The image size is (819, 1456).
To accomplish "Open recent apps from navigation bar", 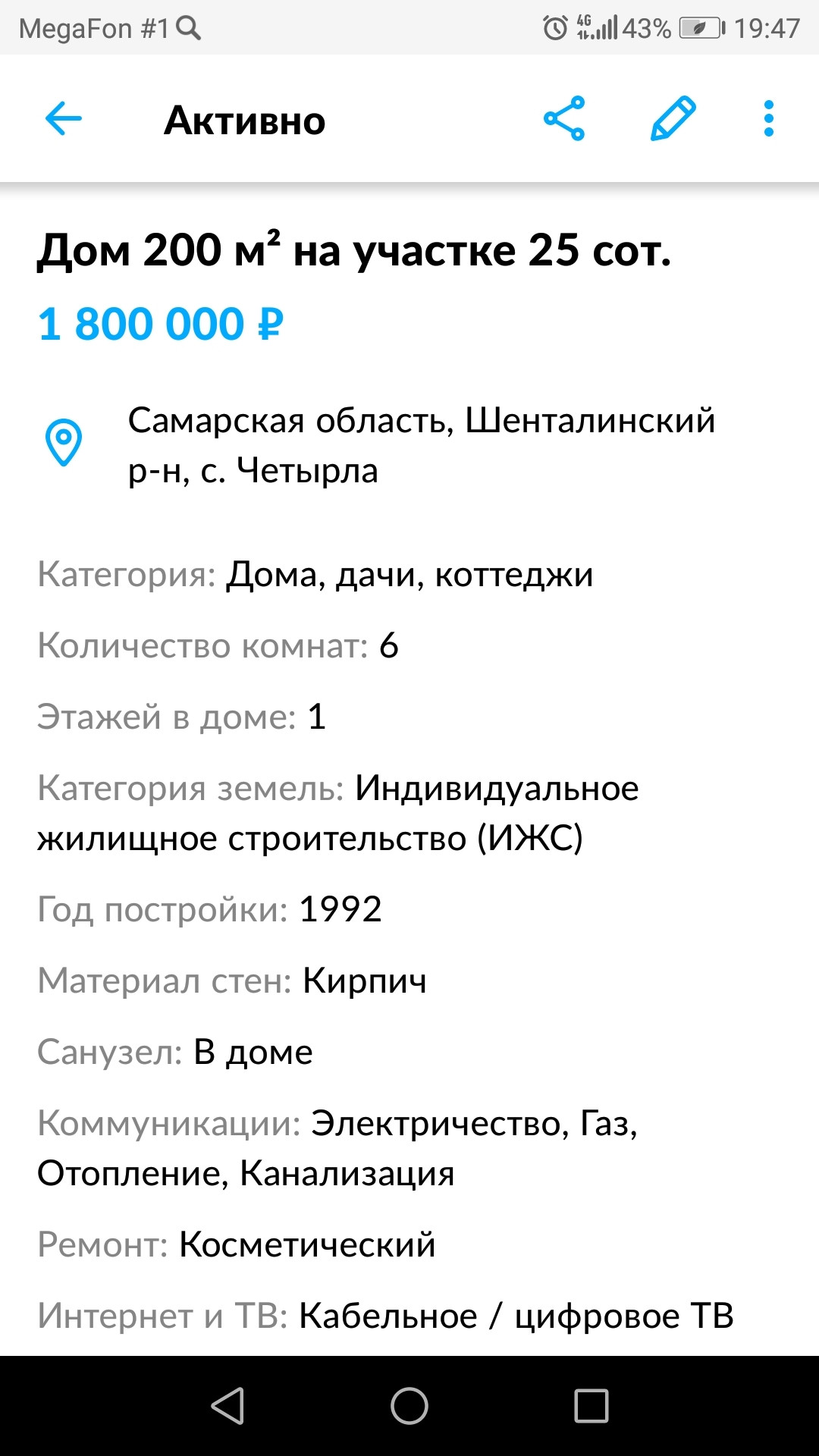I will (591, 1406).
